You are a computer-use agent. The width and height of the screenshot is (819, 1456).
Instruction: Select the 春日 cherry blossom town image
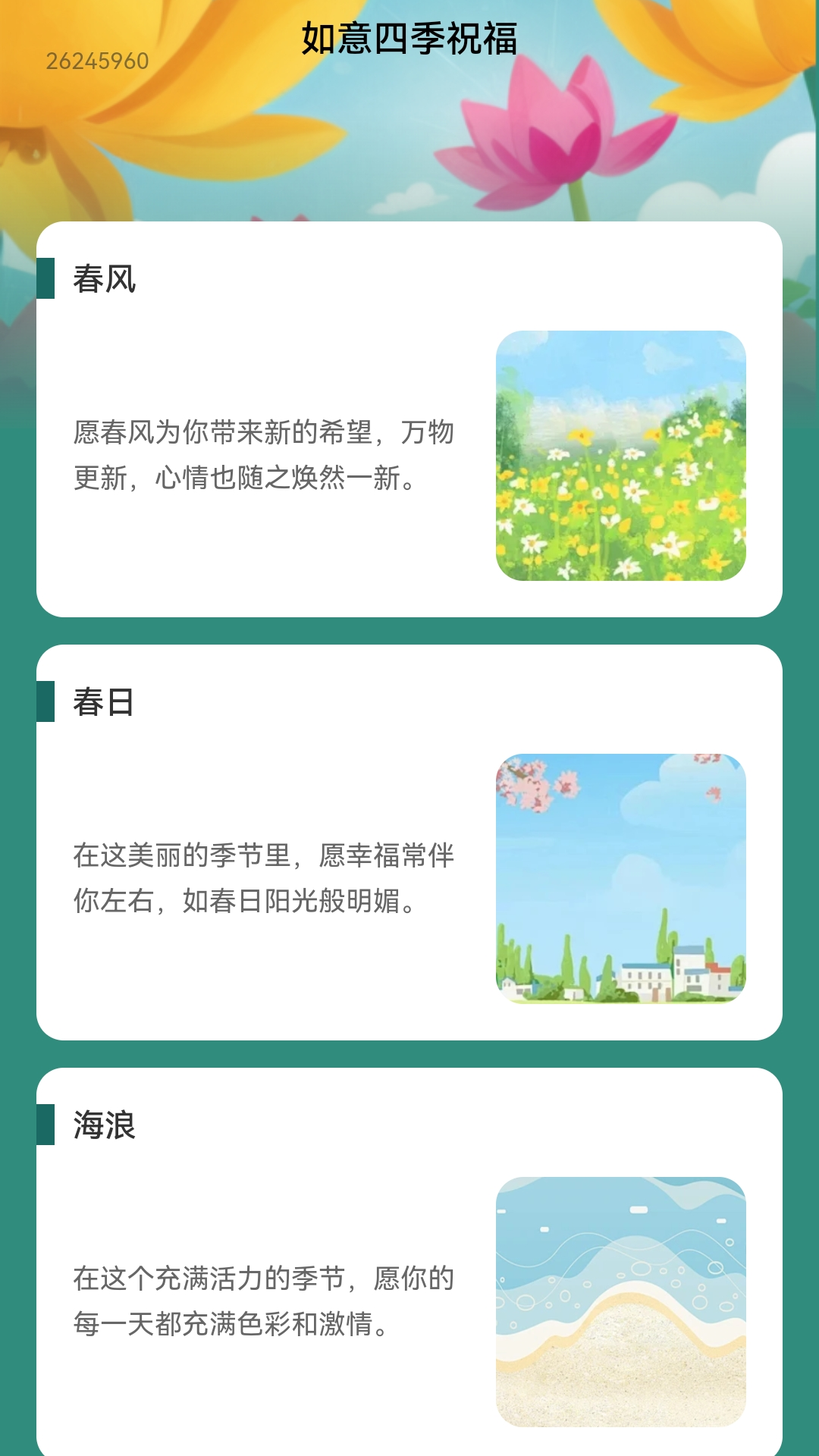tap(622, 880)
